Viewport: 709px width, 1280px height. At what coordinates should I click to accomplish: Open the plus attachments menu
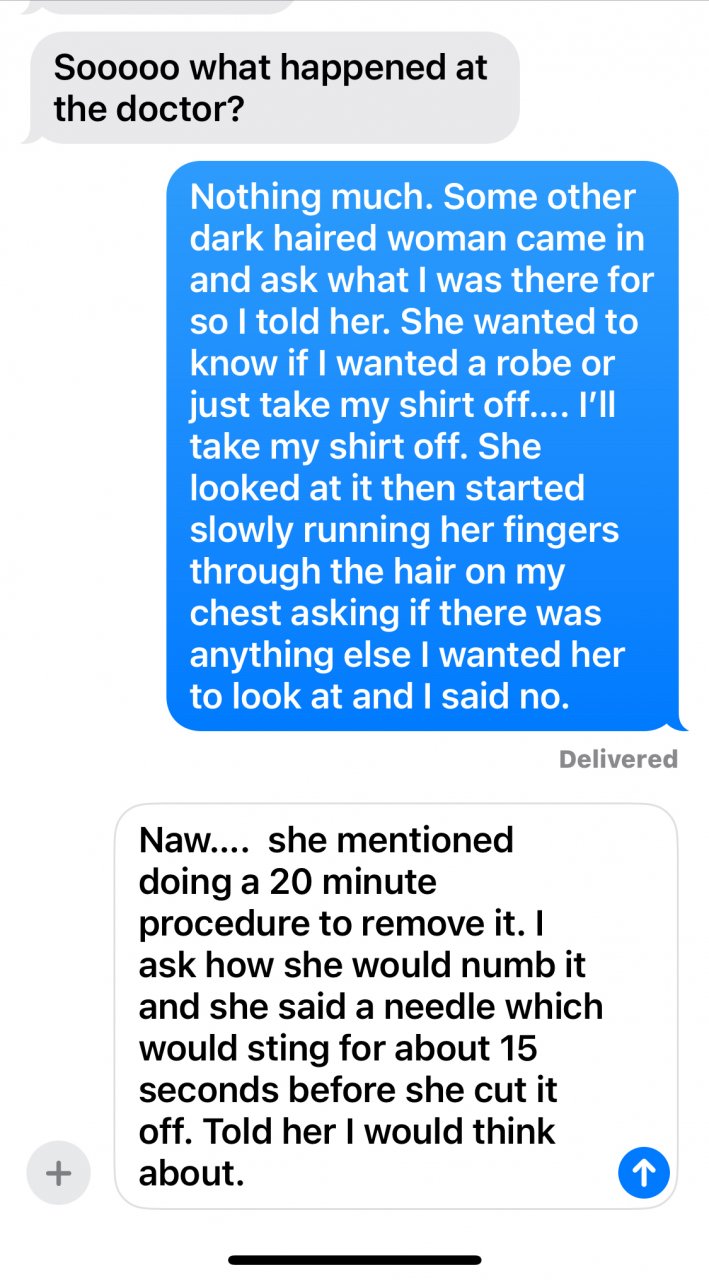(59, 1172)
